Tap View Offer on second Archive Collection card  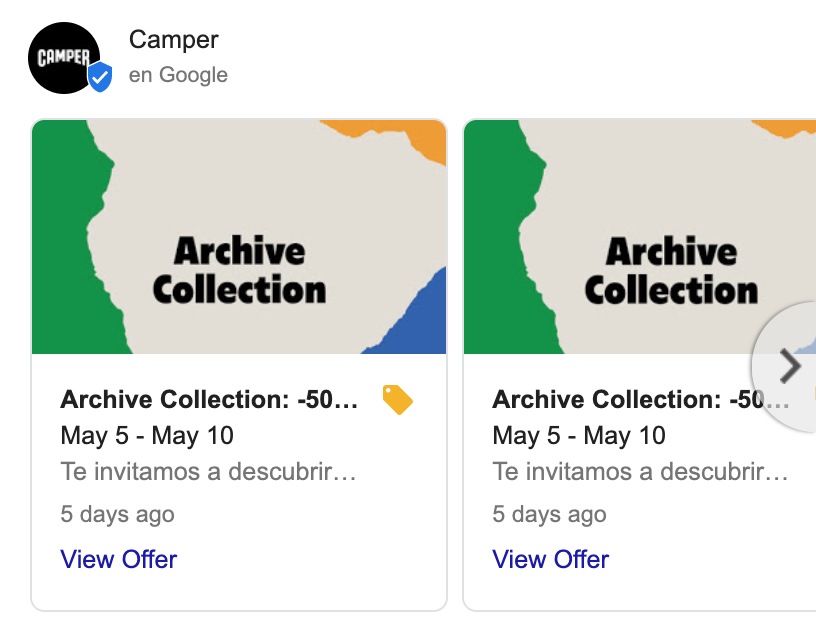click(x=550, y=559)
